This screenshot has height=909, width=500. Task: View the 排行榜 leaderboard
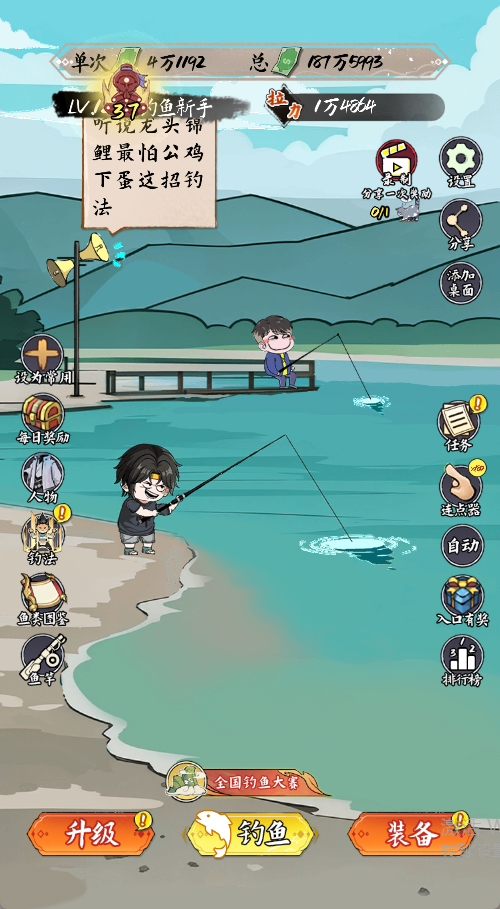[x=462, y=661]
